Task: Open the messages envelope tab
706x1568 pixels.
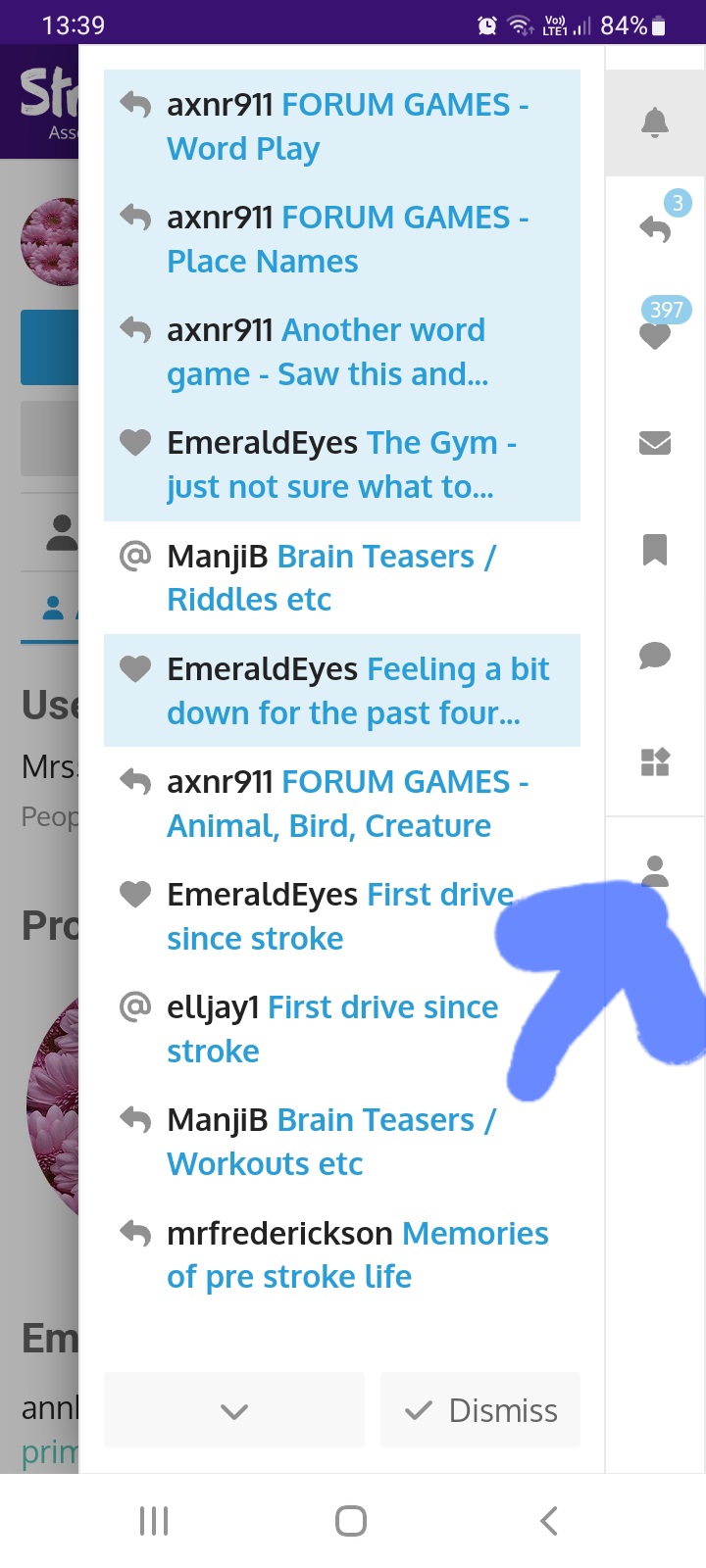Action: (x=655, y=443)
